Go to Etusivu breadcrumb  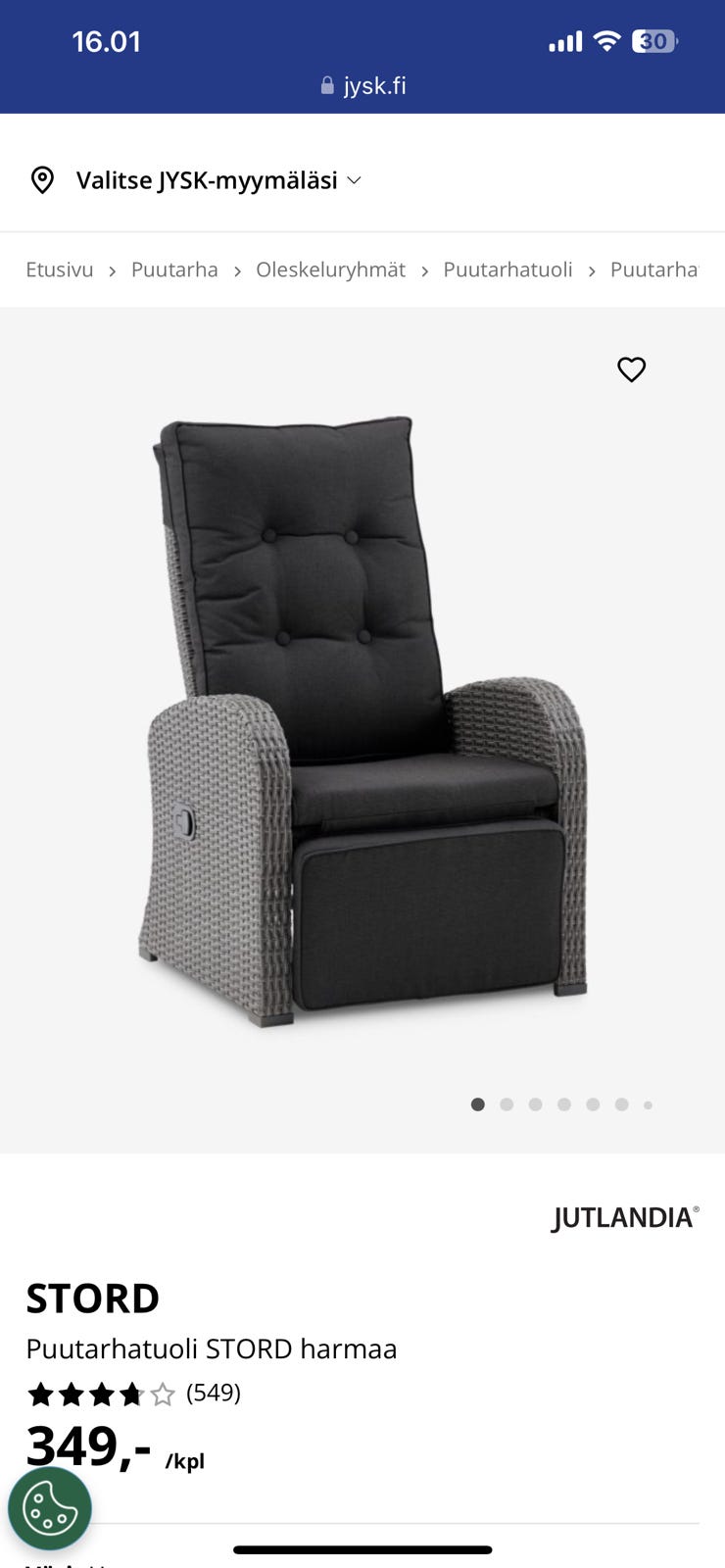[x=60, y=269]
